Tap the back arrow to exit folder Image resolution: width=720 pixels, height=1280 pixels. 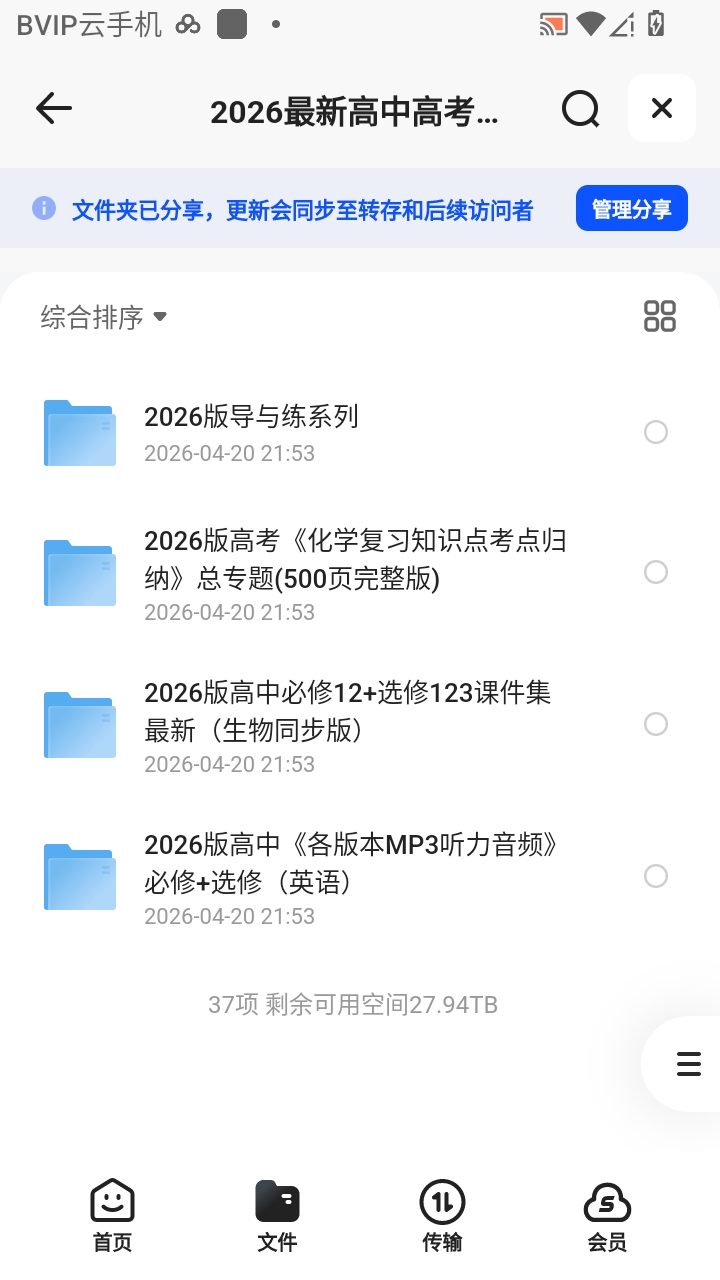point(53,108)
